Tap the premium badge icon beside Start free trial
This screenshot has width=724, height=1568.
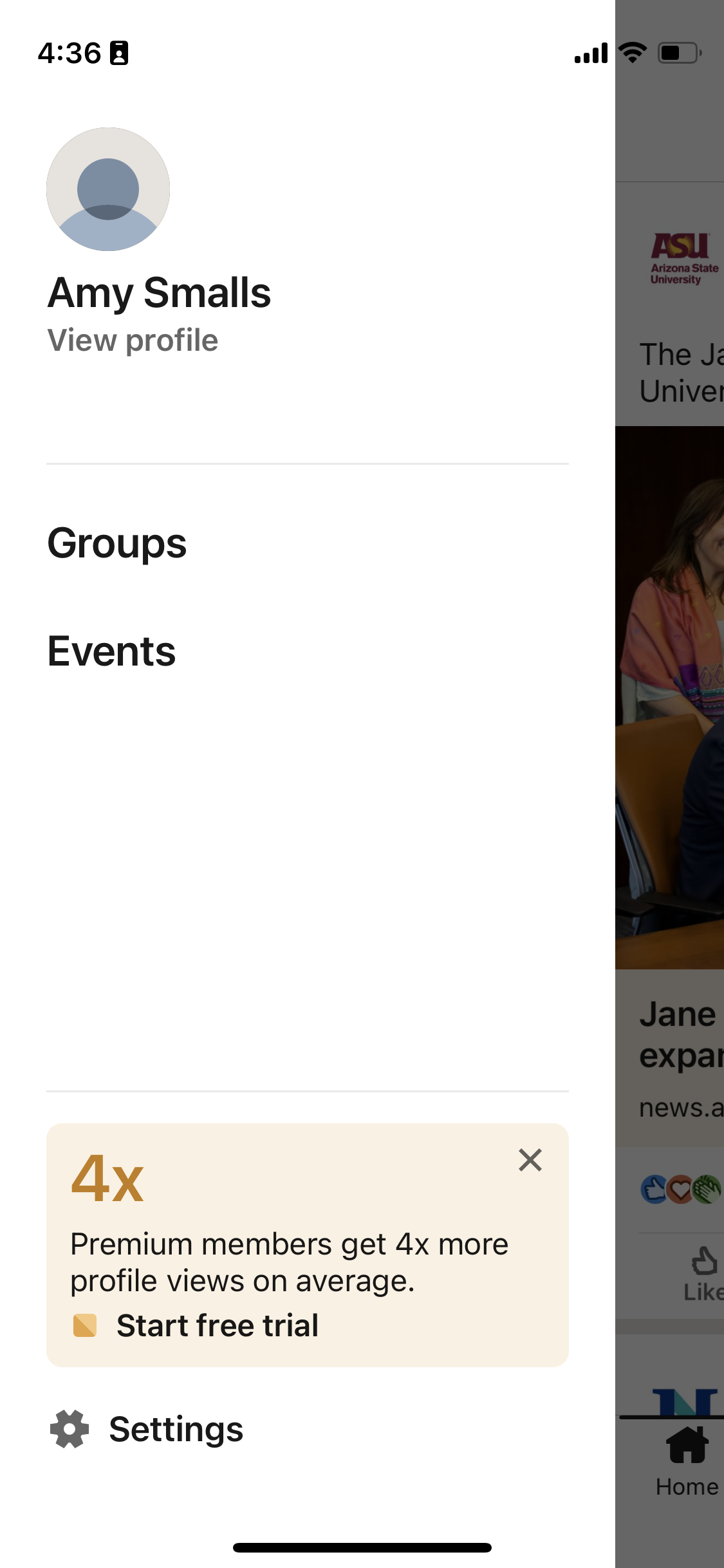[x=84, y=1324]
